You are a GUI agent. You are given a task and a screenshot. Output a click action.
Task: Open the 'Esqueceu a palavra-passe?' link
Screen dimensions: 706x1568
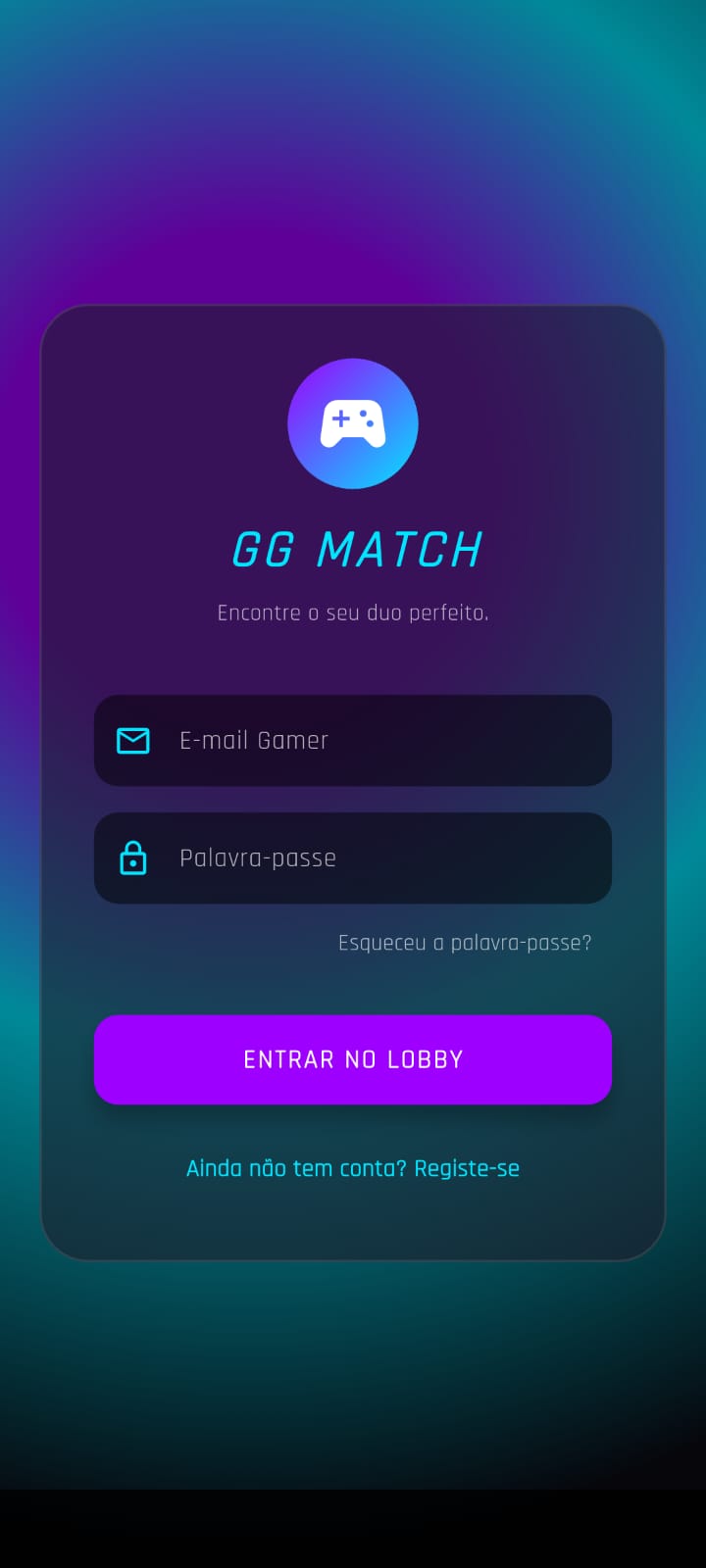[x=465, y=943]
